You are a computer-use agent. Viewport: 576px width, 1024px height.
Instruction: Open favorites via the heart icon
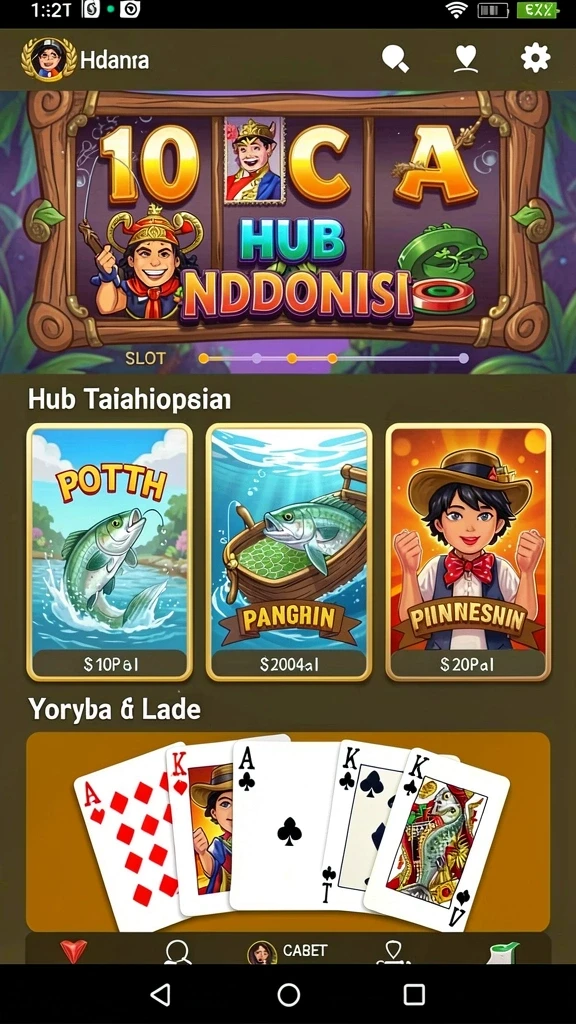[x=466, y=59]
